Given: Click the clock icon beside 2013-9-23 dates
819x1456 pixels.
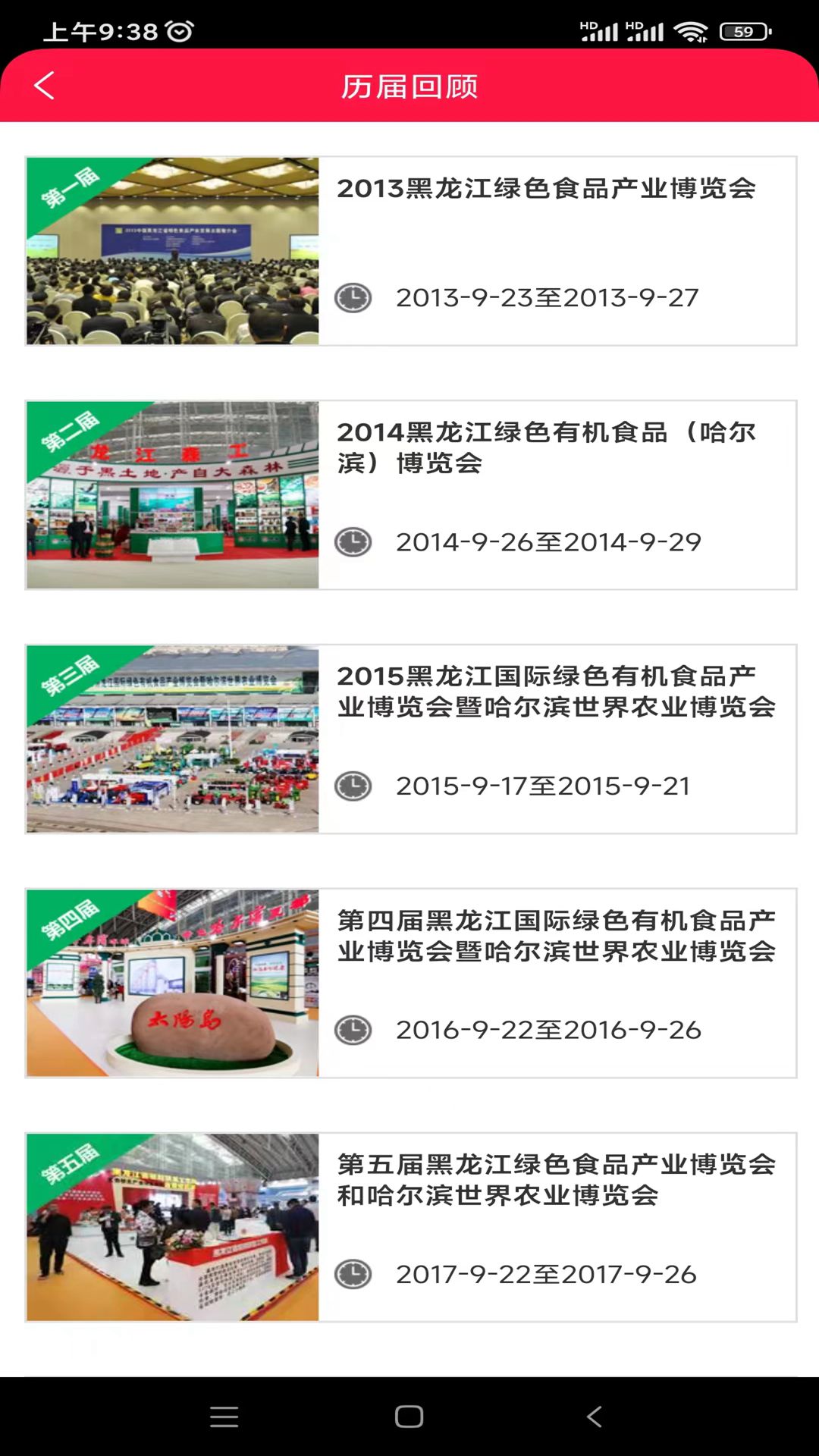Looking at the screenshot, I should coord(354,298).
